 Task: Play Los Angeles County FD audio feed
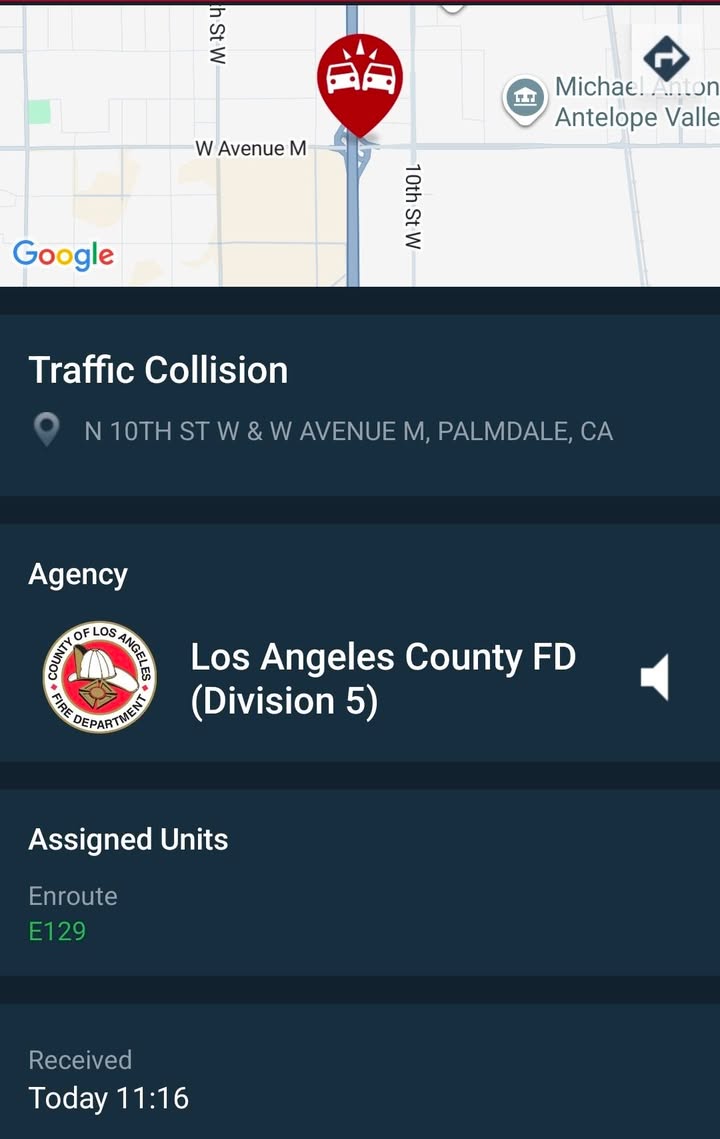coord(655,677)
